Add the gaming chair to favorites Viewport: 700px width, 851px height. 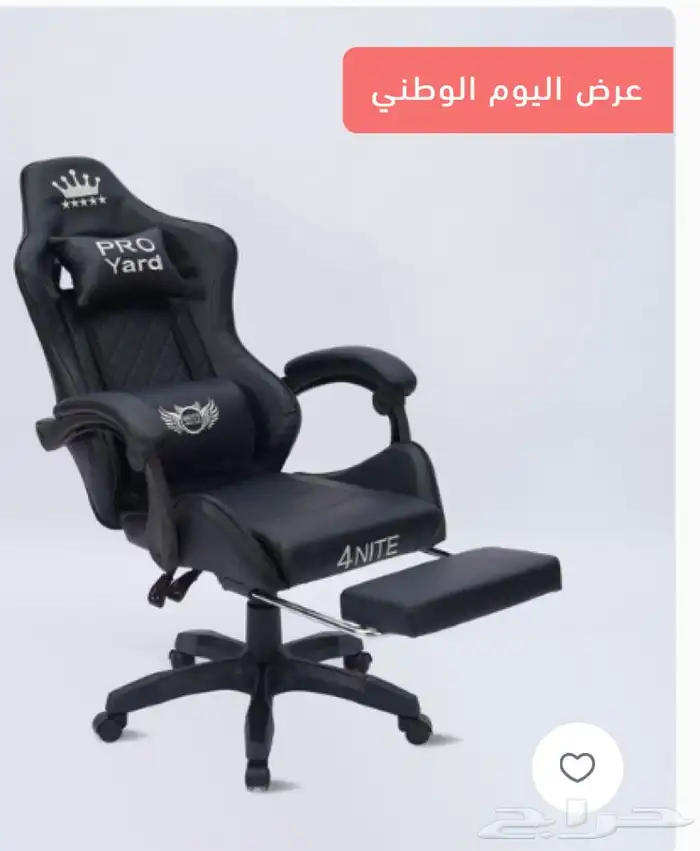pos(577,767)
